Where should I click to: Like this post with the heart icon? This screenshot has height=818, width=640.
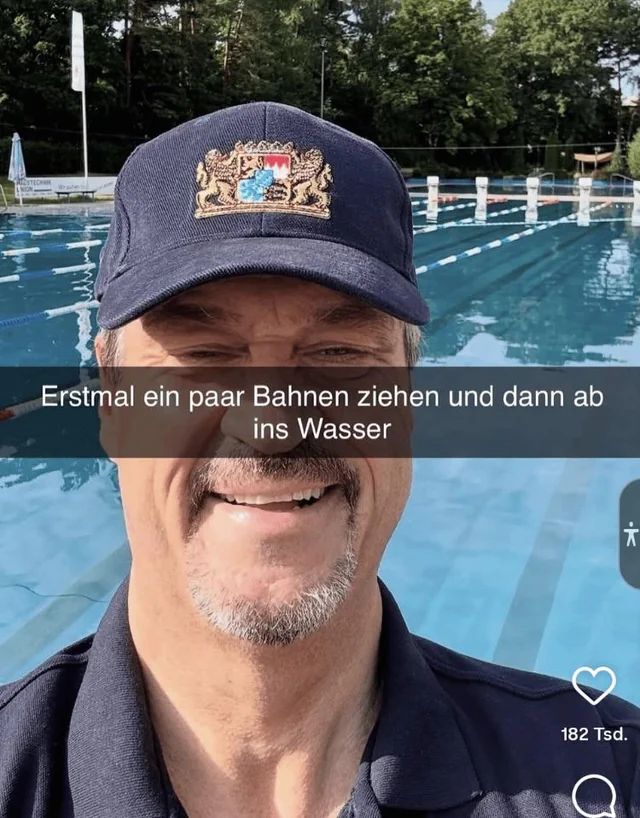tap(593, 685)
